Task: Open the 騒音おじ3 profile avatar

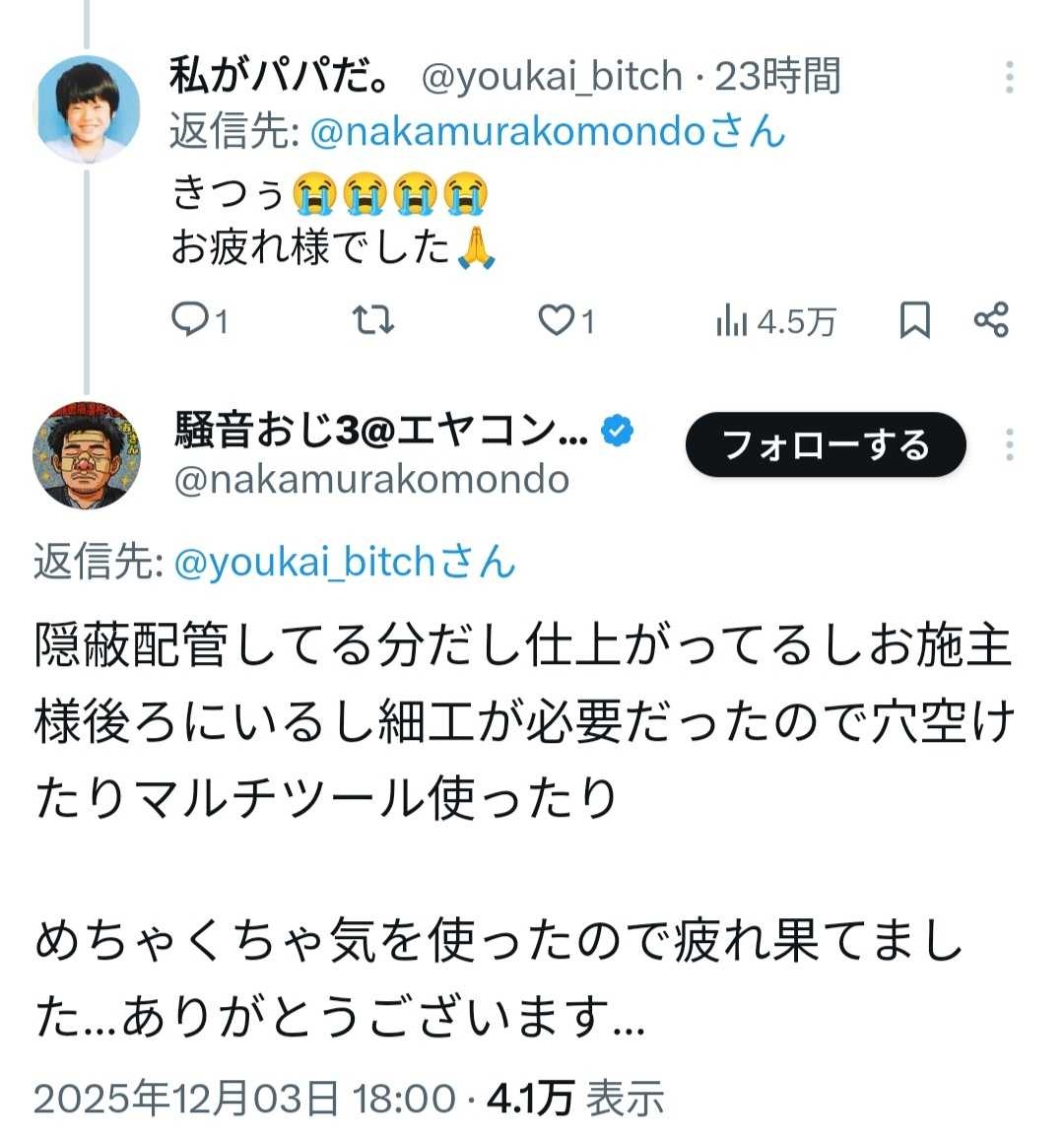Action: click(87, 456)
